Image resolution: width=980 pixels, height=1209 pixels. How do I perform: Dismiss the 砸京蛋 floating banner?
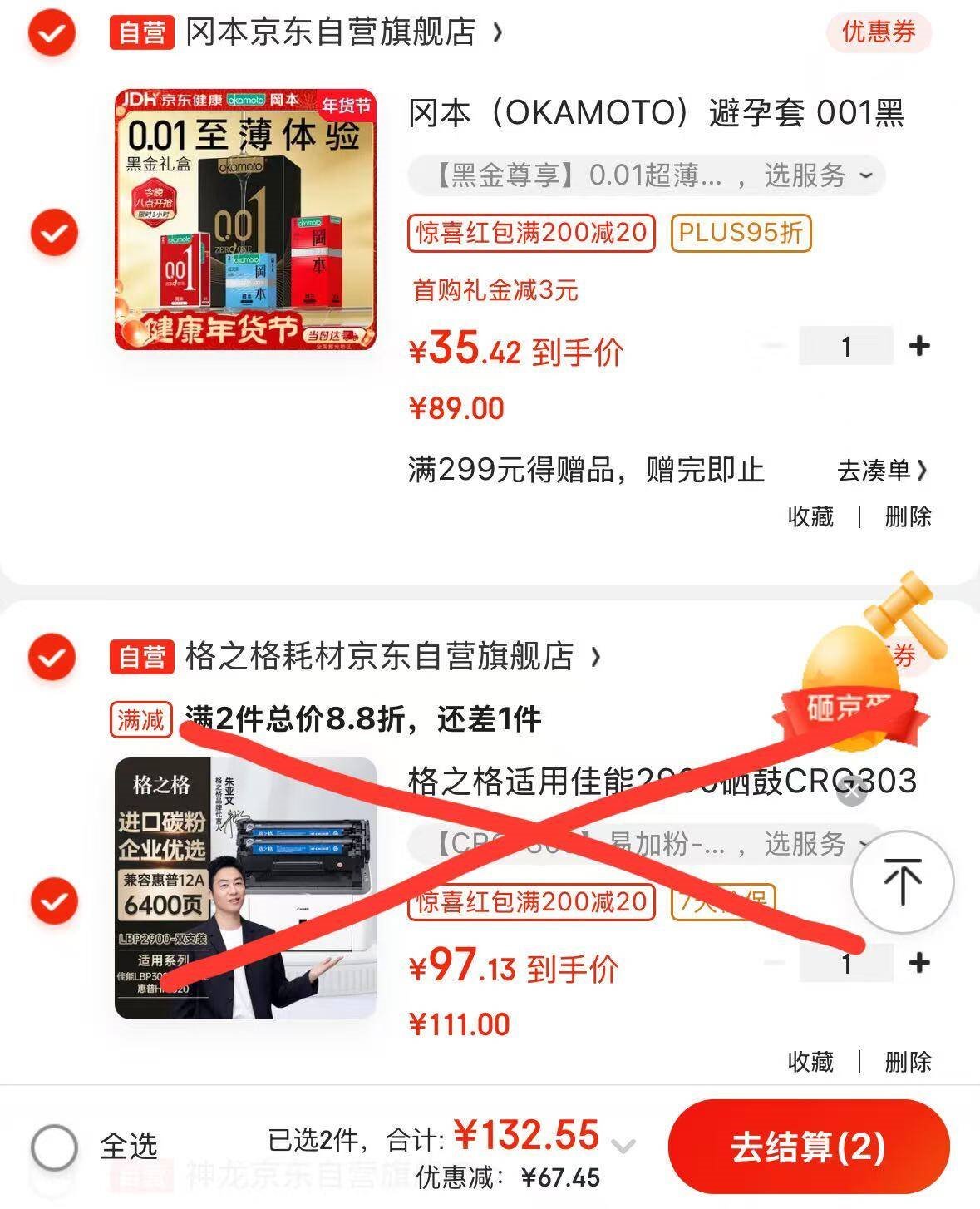tap(852, 793)
